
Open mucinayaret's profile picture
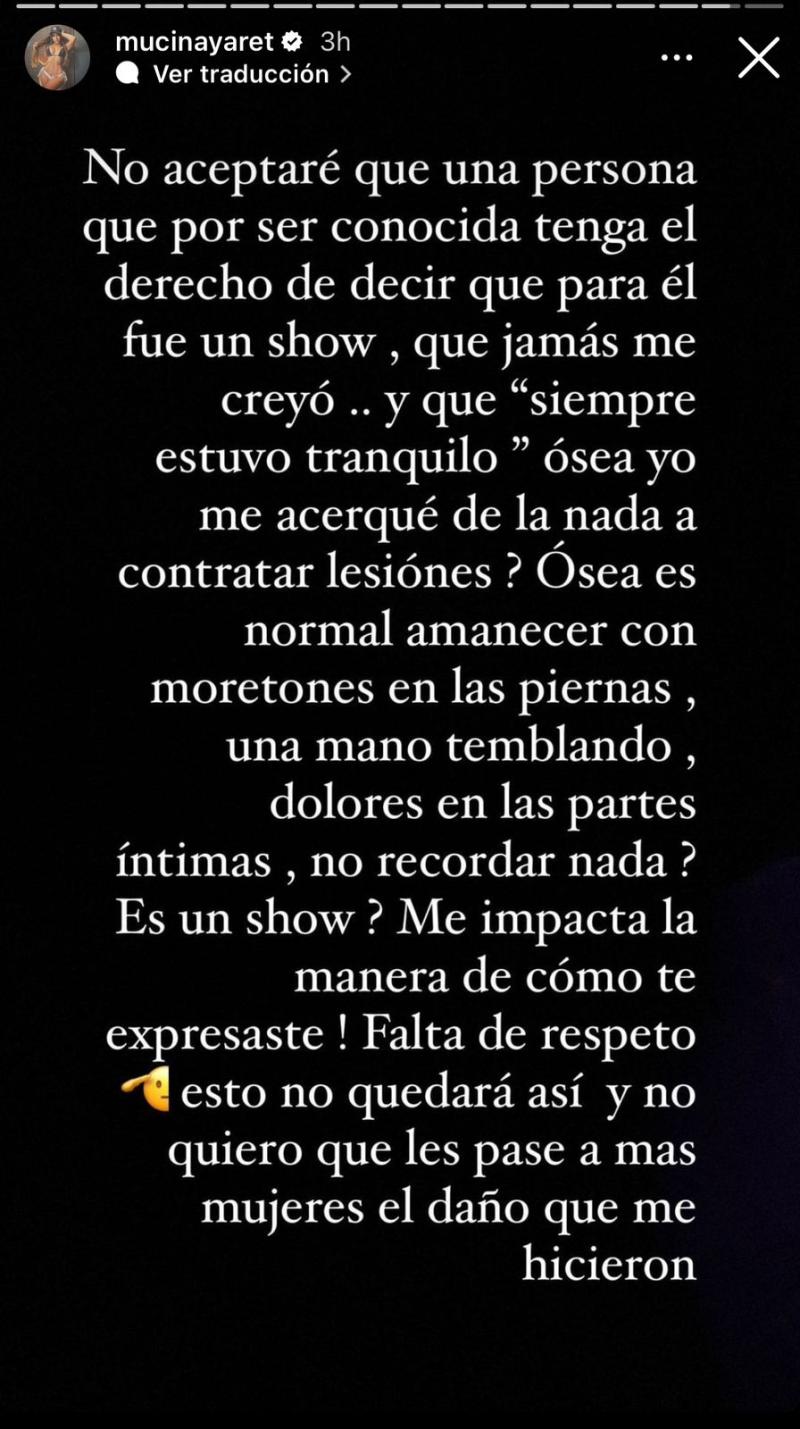[57, 58]
